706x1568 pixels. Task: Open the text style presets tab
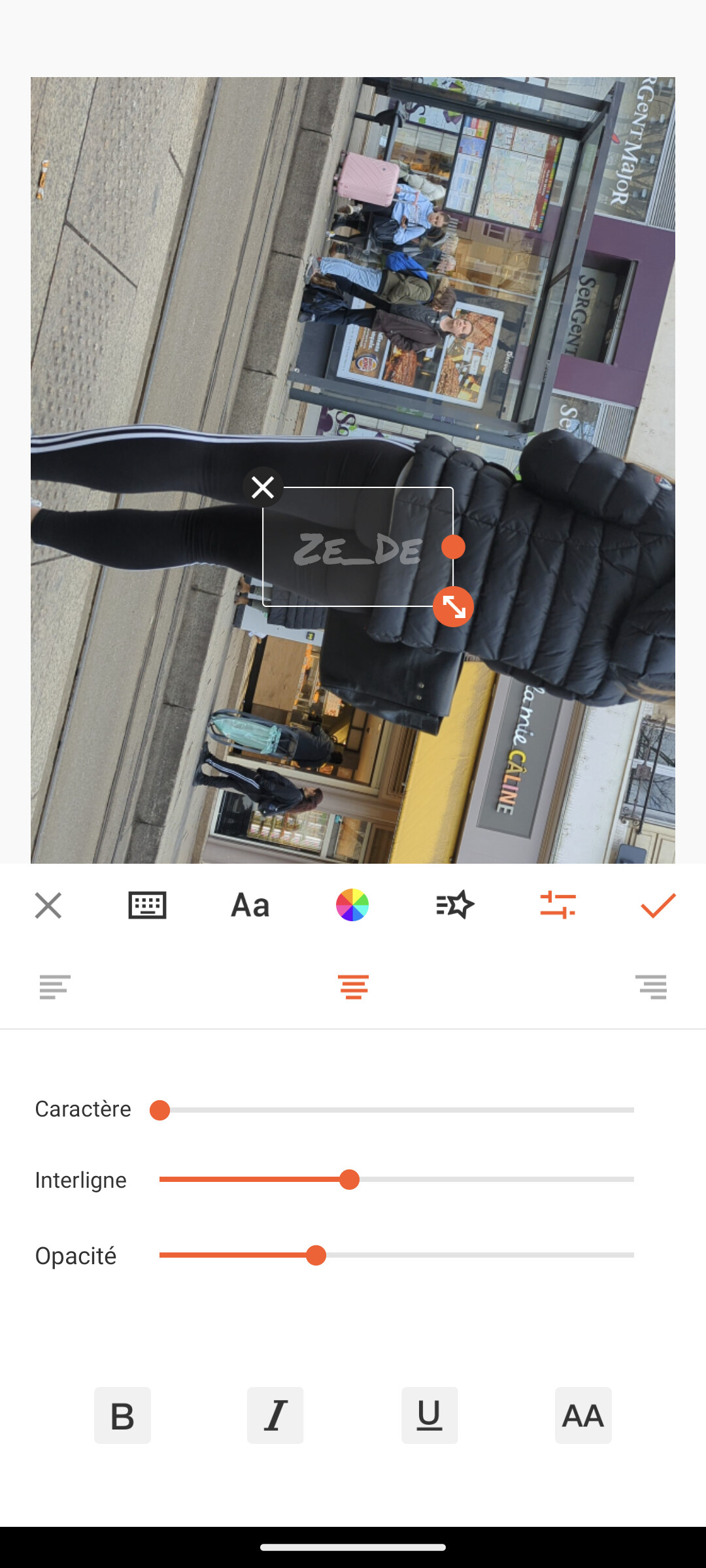tap(455, 906)
